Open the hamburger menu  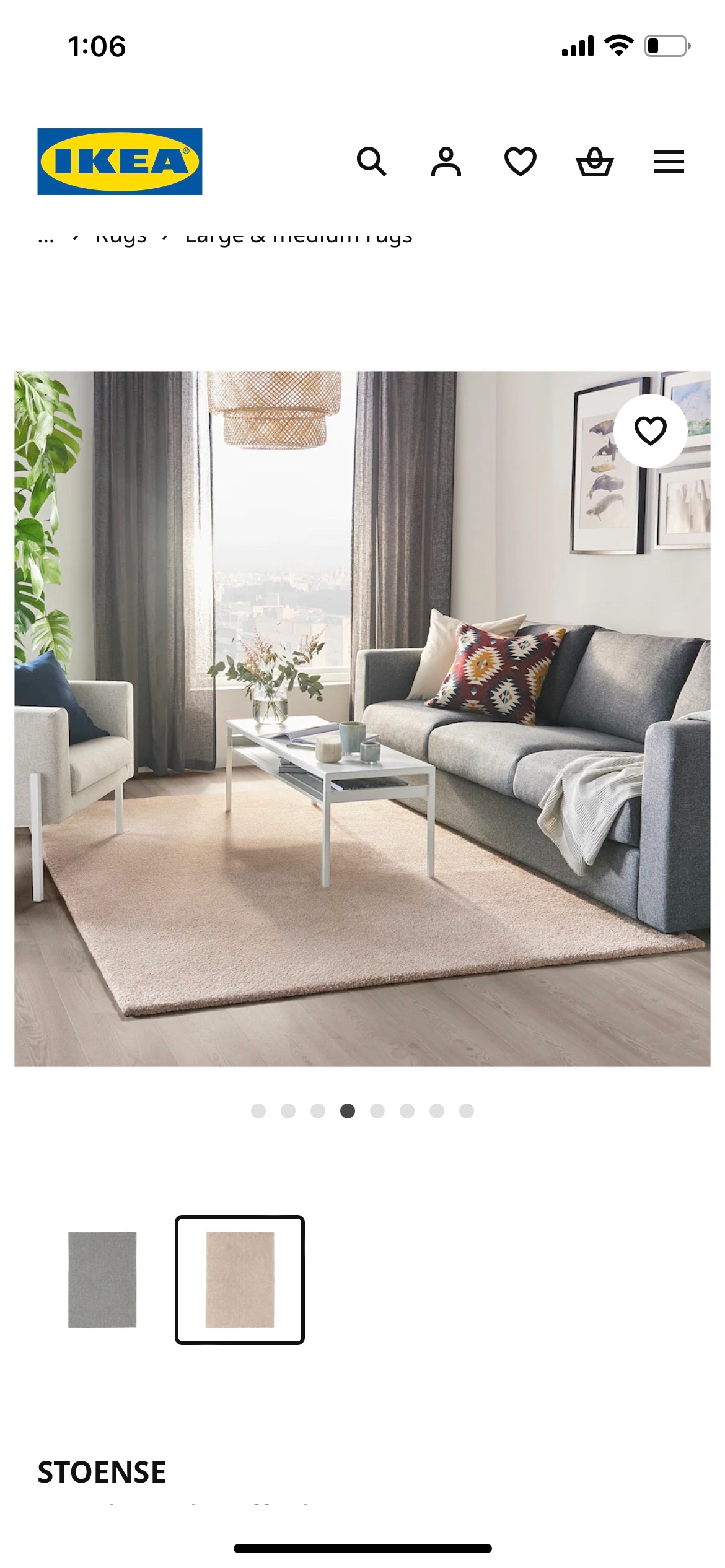click(669, 162)
